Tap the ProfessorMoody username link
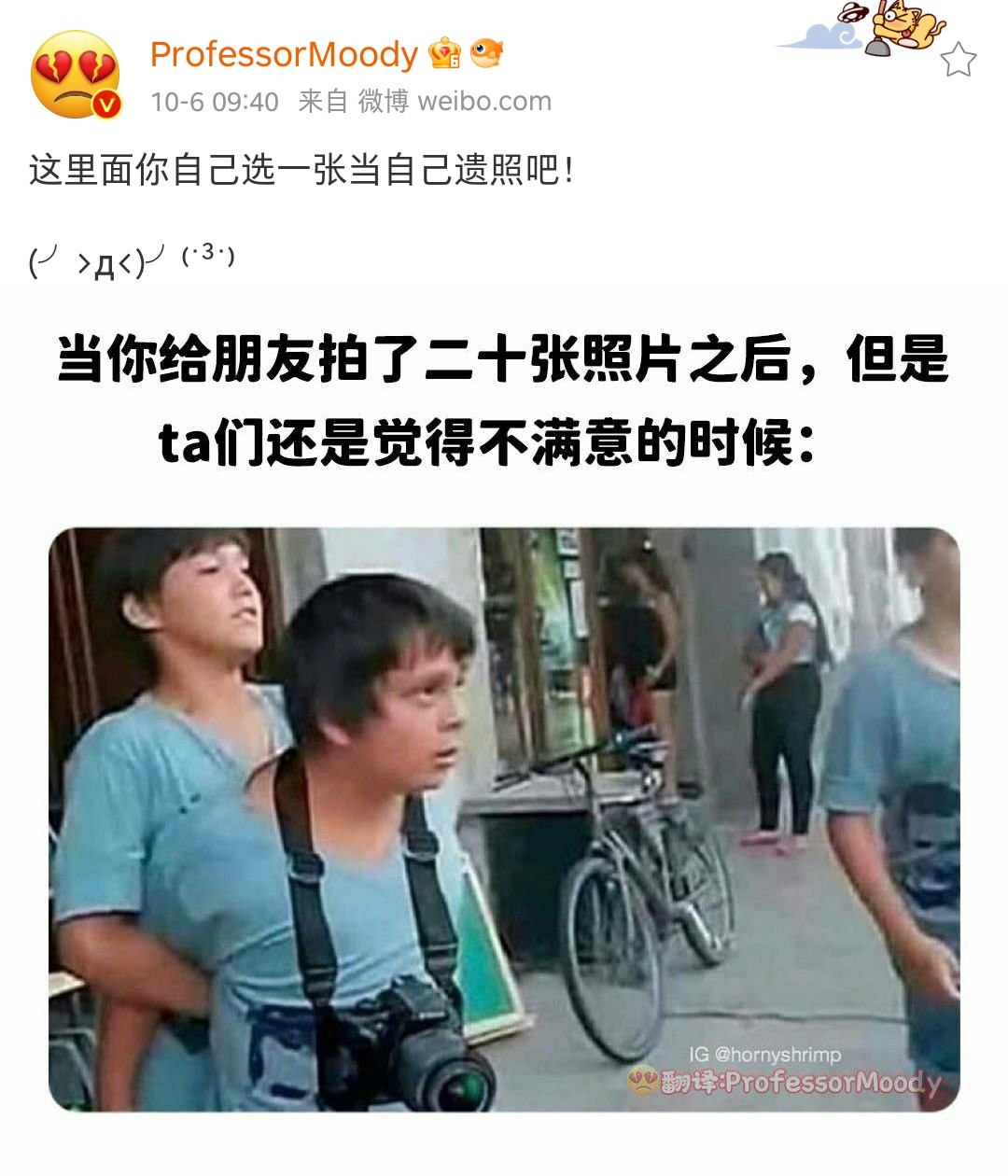This screenshot has height=1176, width=1008. click(284, 54)
